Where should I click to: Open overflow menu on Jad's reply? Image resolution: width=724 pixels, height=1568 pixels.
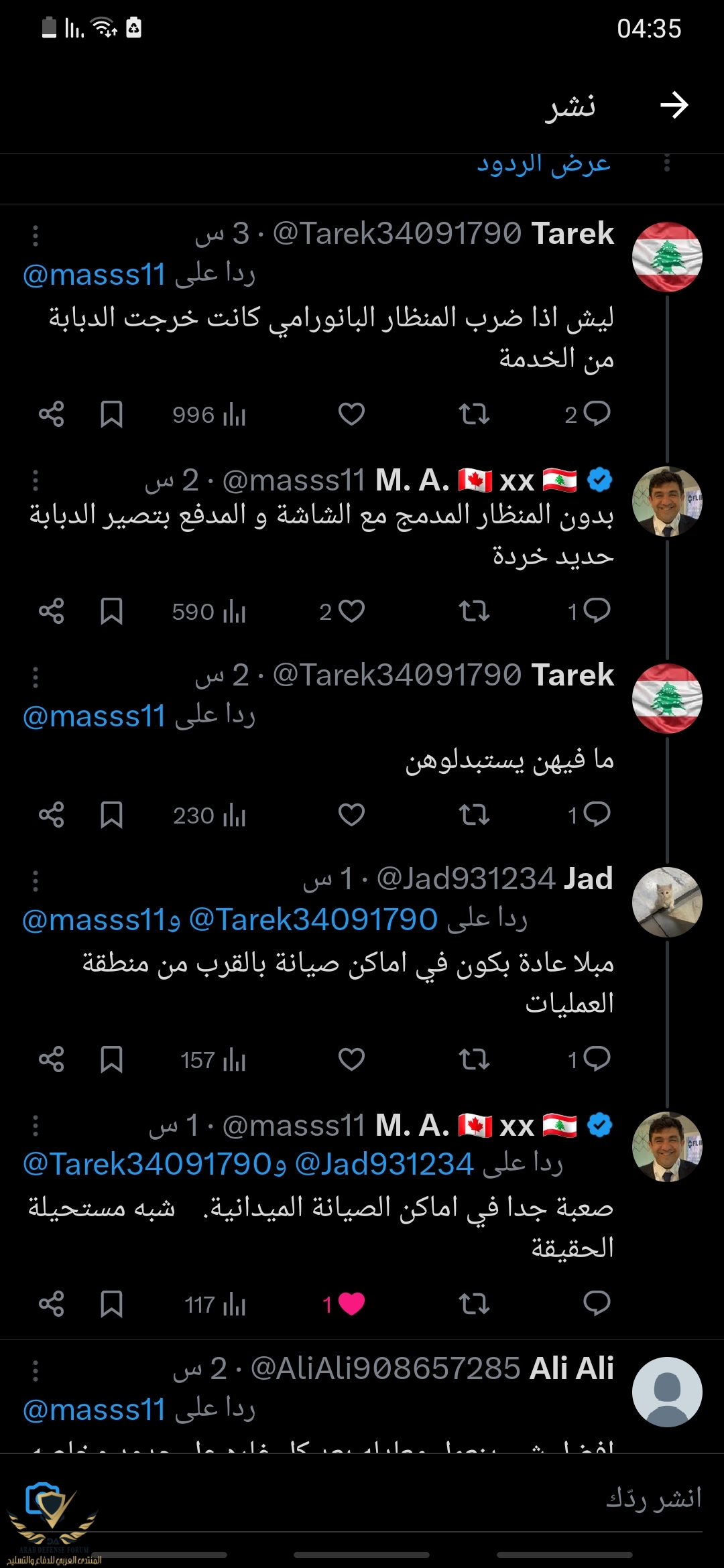36,880
